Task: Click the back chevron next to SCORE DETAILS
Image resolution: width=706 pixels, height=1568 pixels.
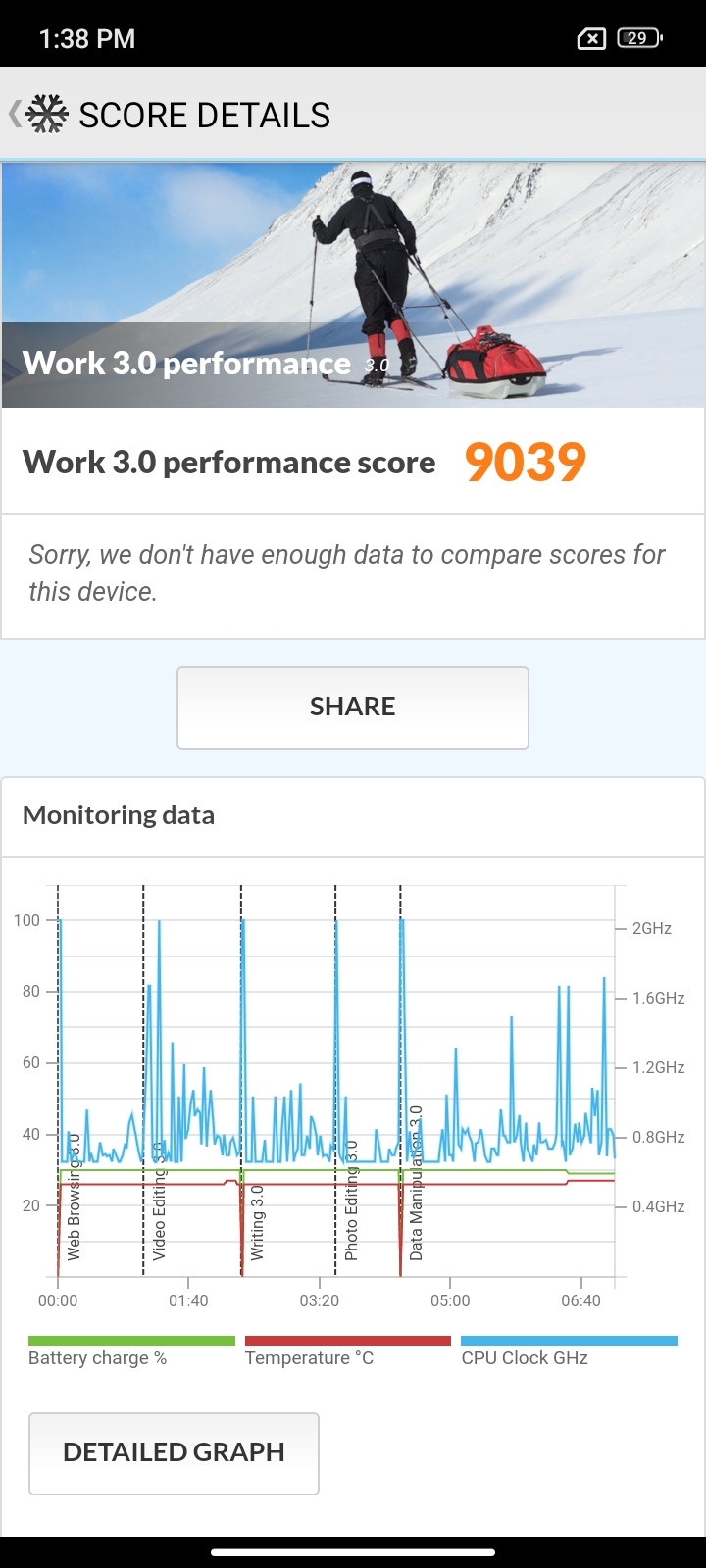Action: (x=14, y=114)
